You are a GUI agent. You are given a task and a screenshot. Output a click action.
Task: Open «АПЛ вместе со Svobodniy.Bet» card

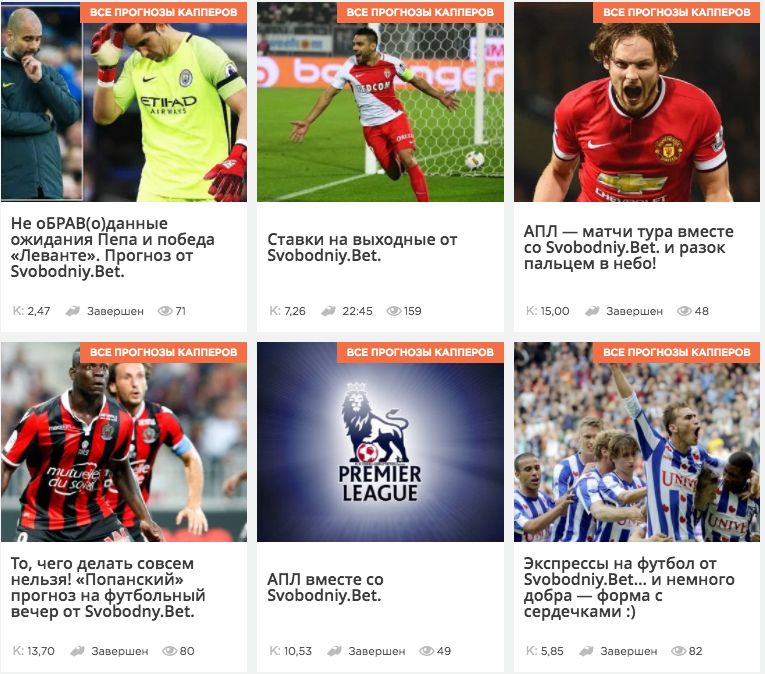325,587
